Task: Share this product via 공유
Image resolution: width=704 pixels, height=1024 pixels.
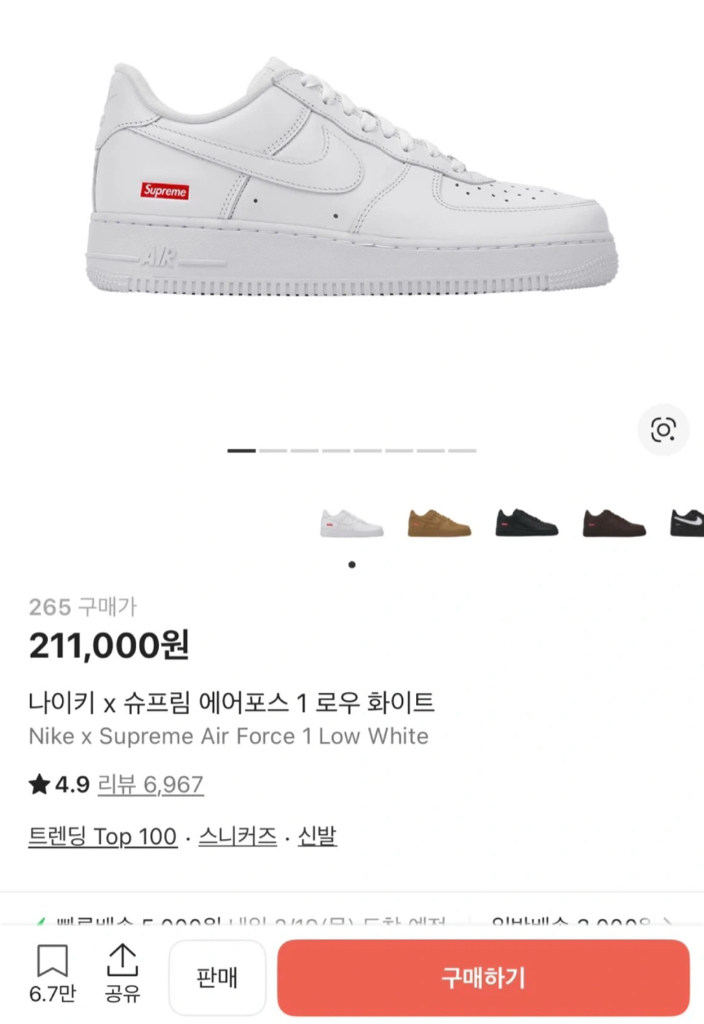Action: [122, 974]
